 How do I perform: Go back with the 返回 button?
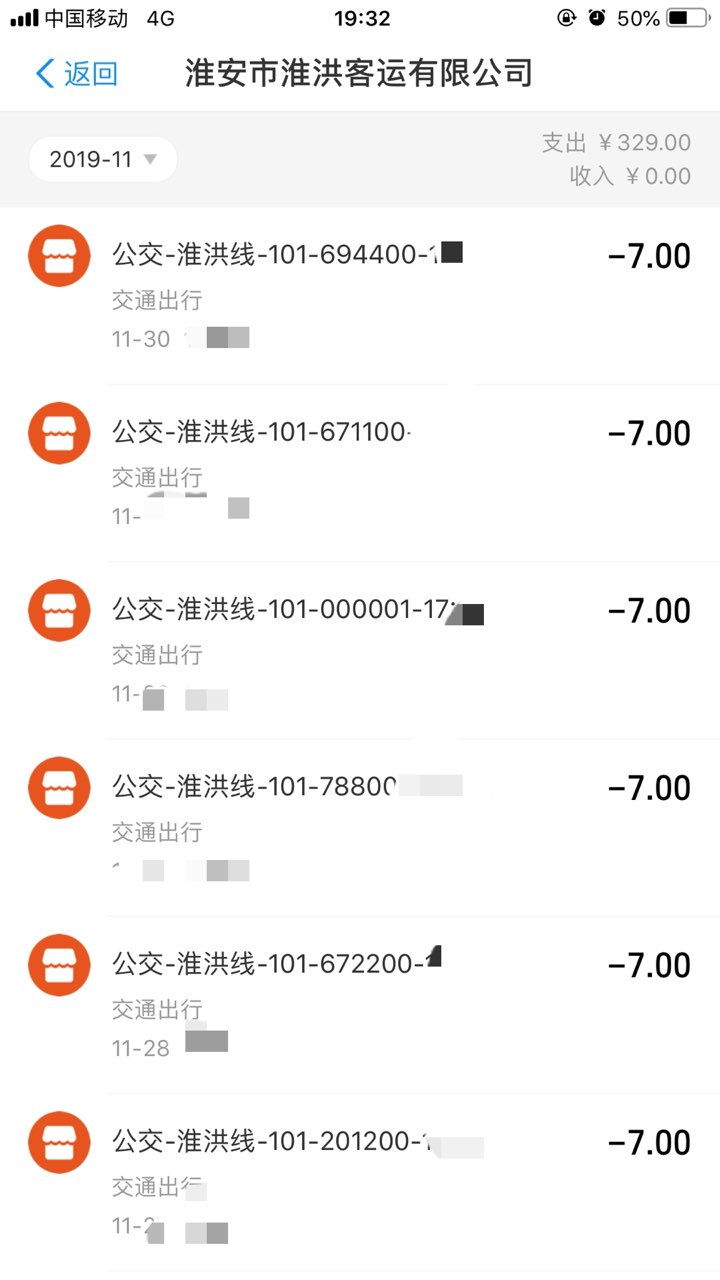[x=77, y=73]
